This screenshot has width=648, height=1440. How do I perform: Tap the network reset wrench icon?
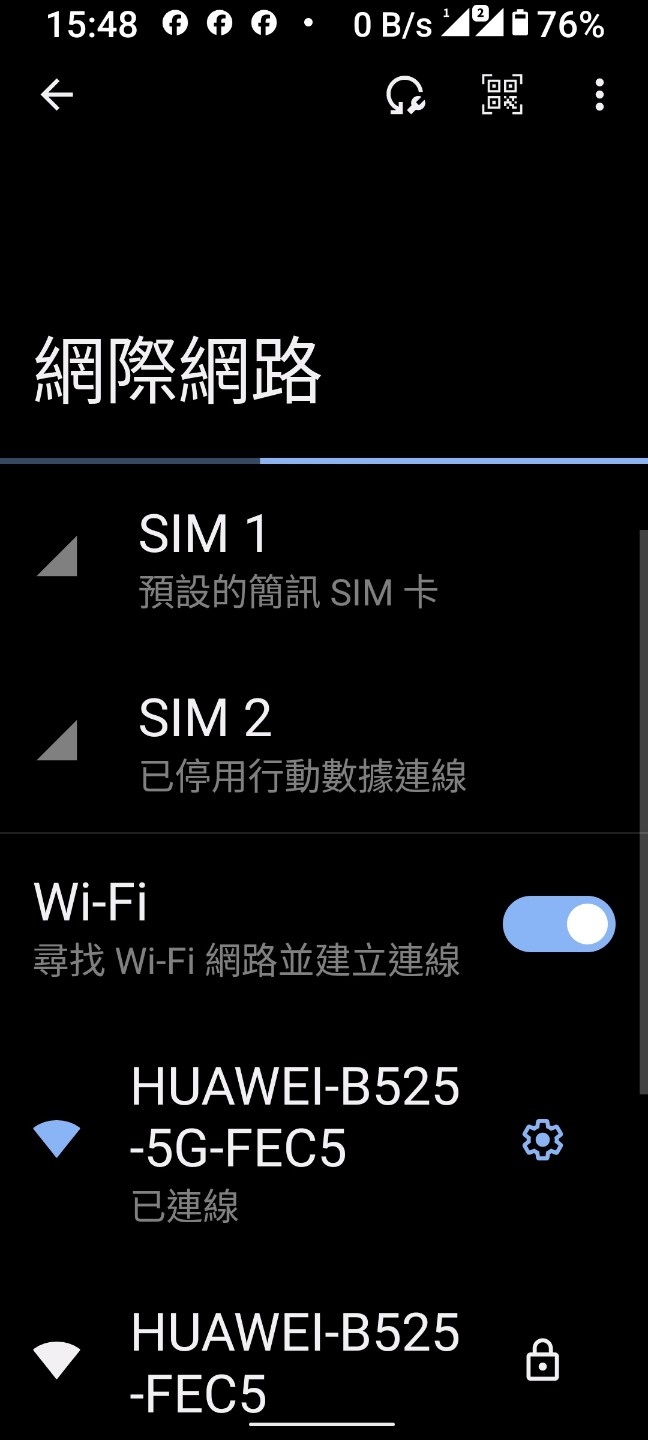pos(405,95)
